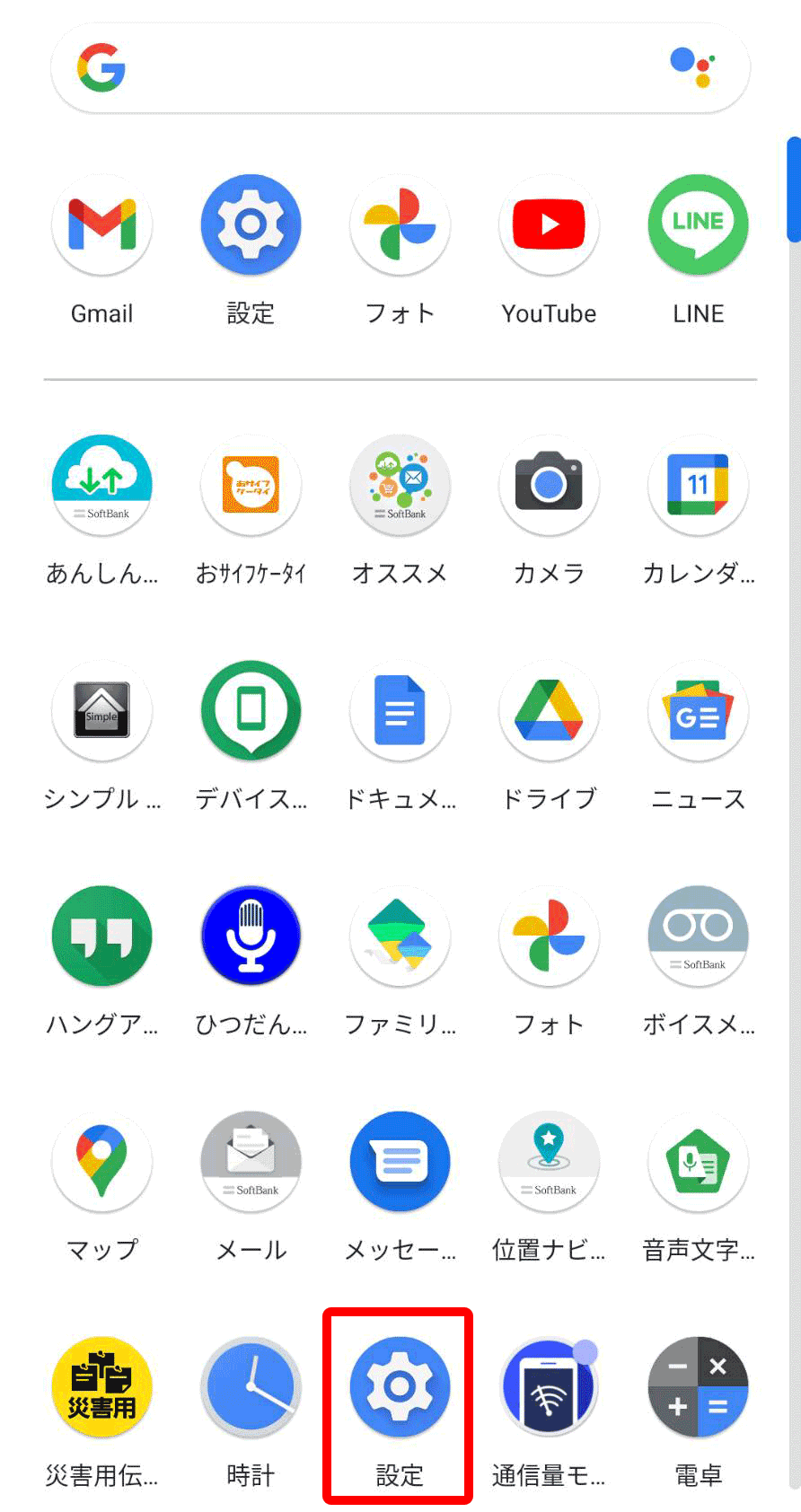Screen dimensions: 801x1512
Task: Open the SoftBank メール app
Action: (251, 1162)
